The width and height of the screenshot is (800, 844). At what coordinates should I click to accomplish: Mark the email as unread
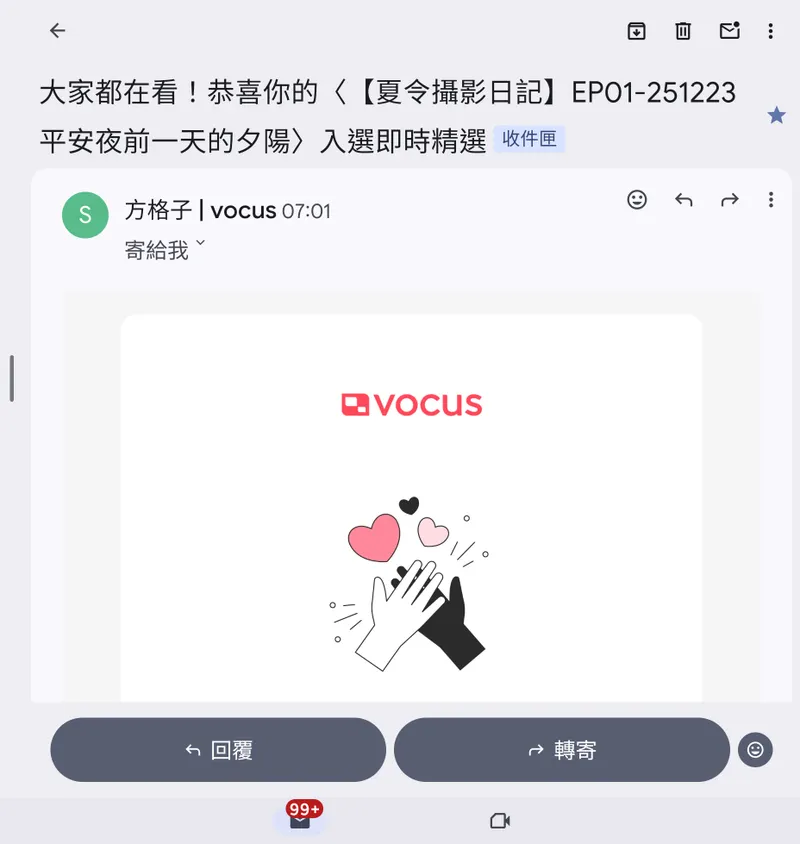730,31
